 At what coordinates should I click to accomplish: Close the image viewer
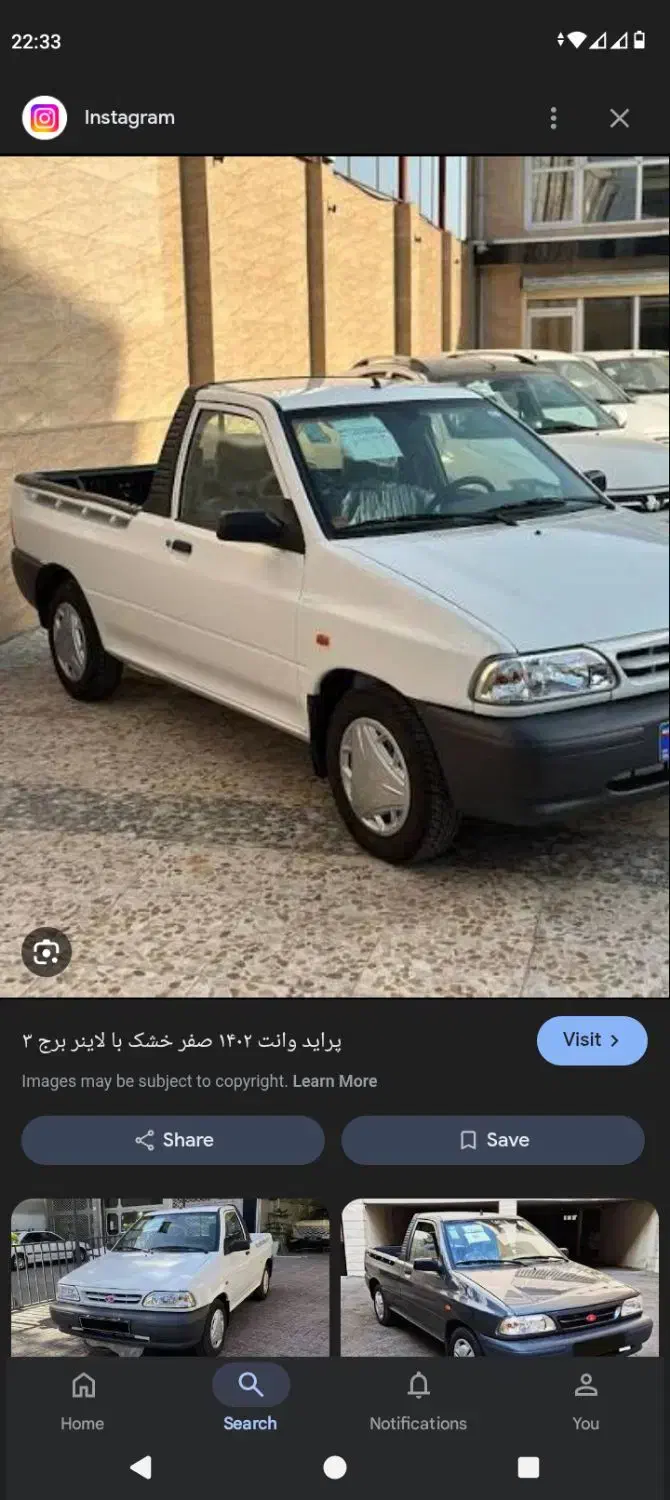coord(619,118)
